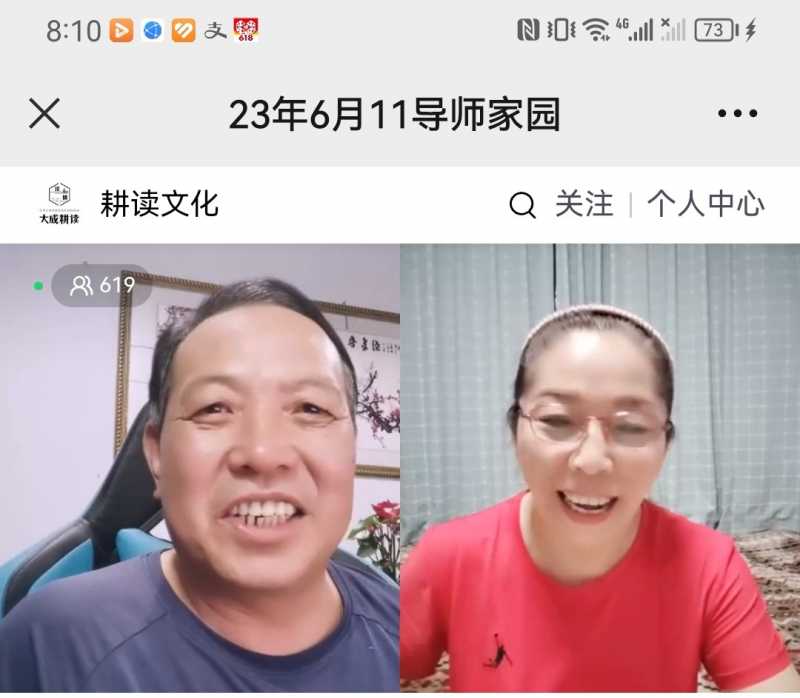Viewport: 800px width, 698px height.
Task: Follow the channel via 关注
Action: pos(584,204)
